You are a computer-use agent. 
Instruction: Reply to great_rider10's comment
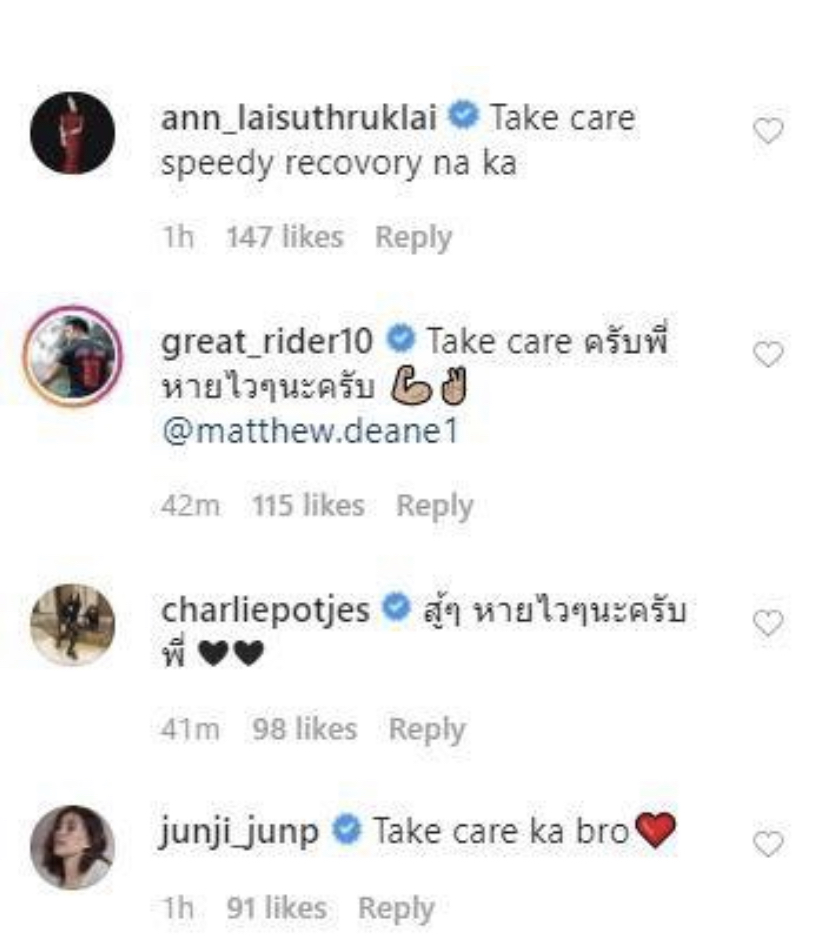pyautogui.click(x=434, y=506)
